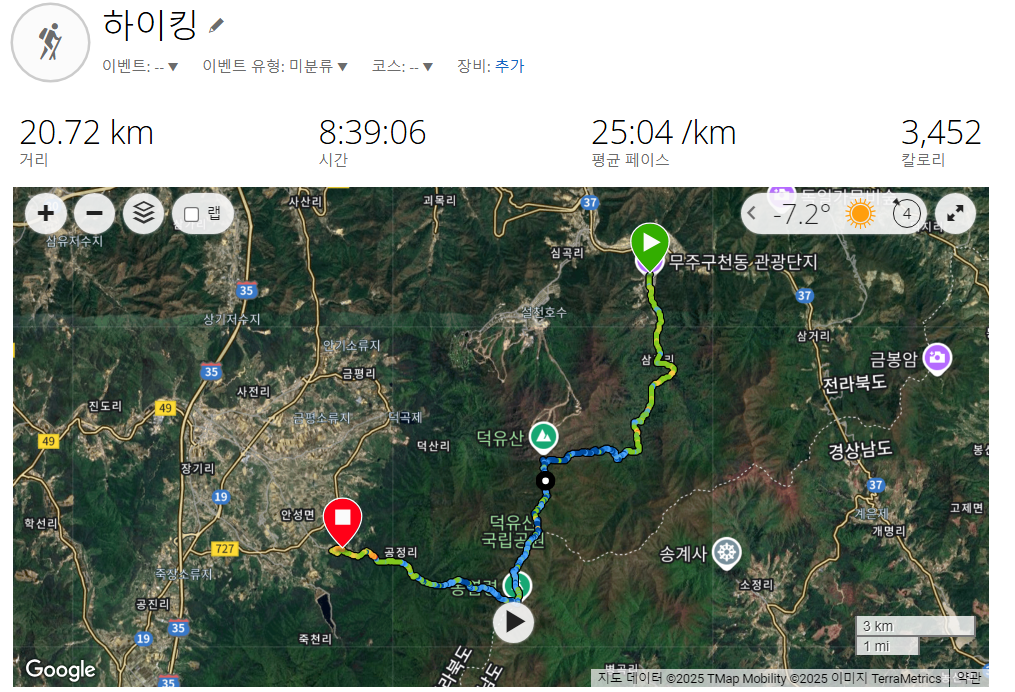Select the 덕유산 mountain marker
Image resolution: width=1015 pixels, height=692 pixels.
pos(543,435)
